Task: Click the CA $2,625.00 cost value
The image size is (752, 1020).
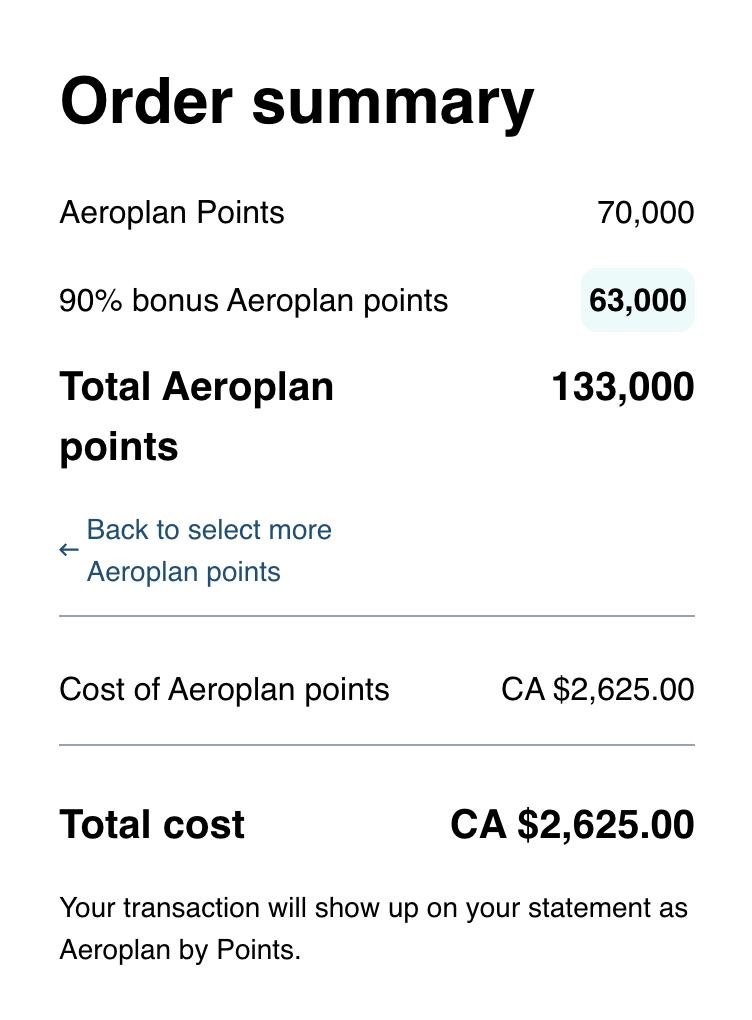Action: click(598, 689)
